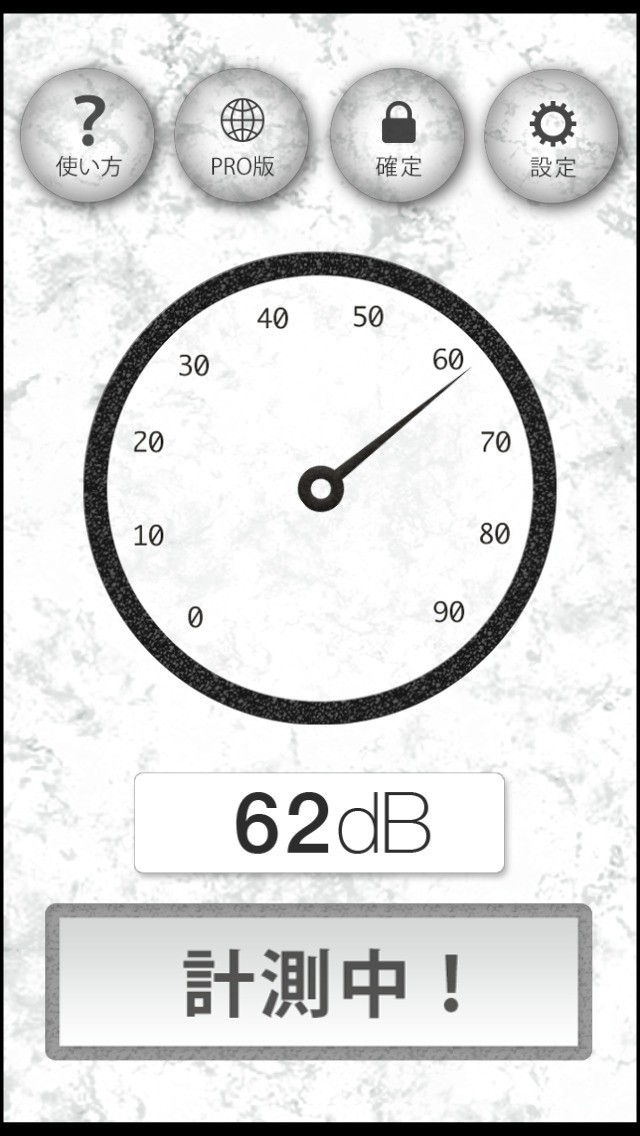Image resolution: width=640 pixels, height=1136 pixels.
Task: Open the PRO版 globe button
Action: (242, 135)
